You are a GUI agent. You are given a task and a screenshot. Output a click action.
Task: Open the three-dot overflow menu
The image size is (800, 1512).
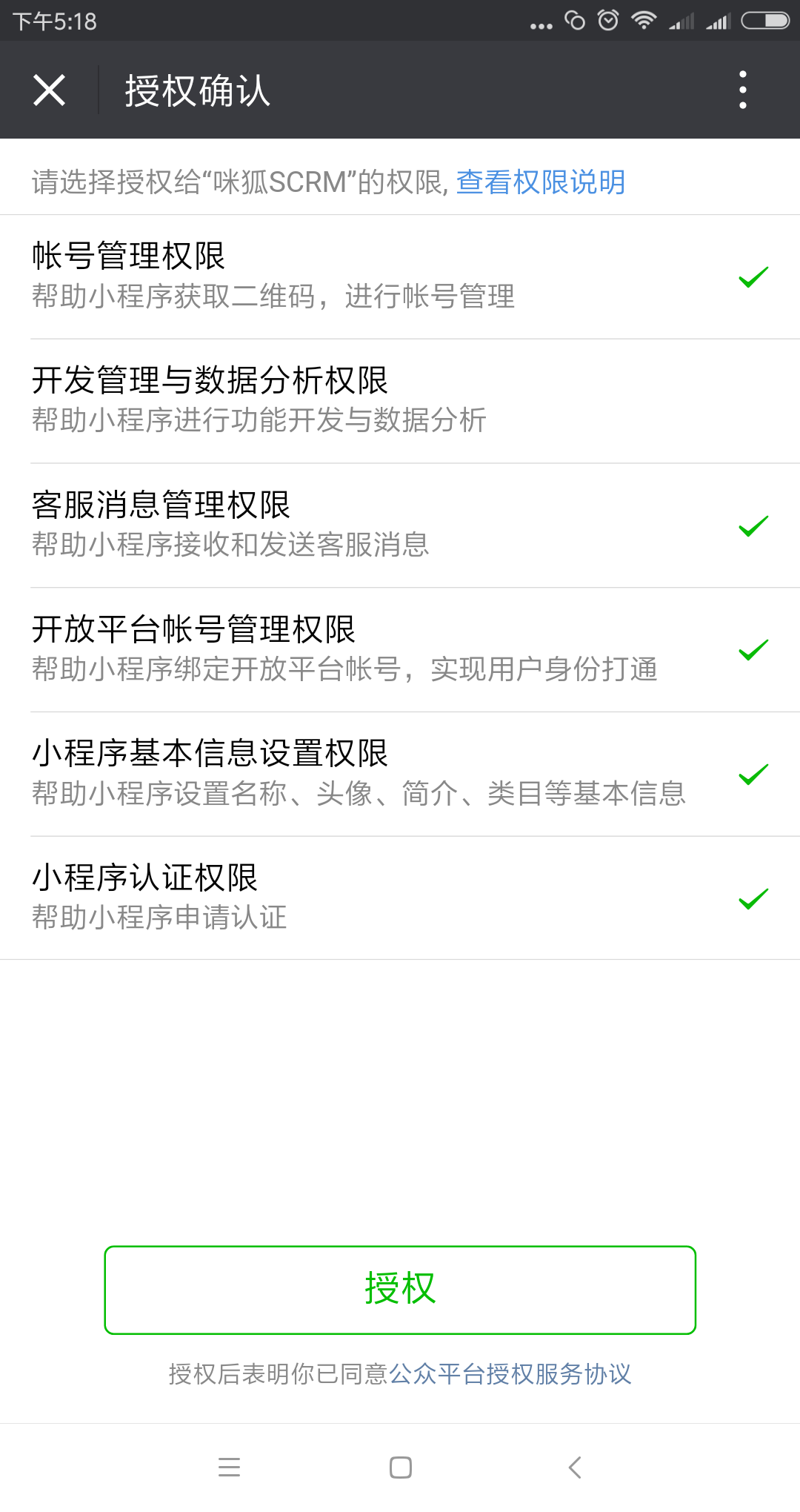pyautogui.click(x=742, y=90)
